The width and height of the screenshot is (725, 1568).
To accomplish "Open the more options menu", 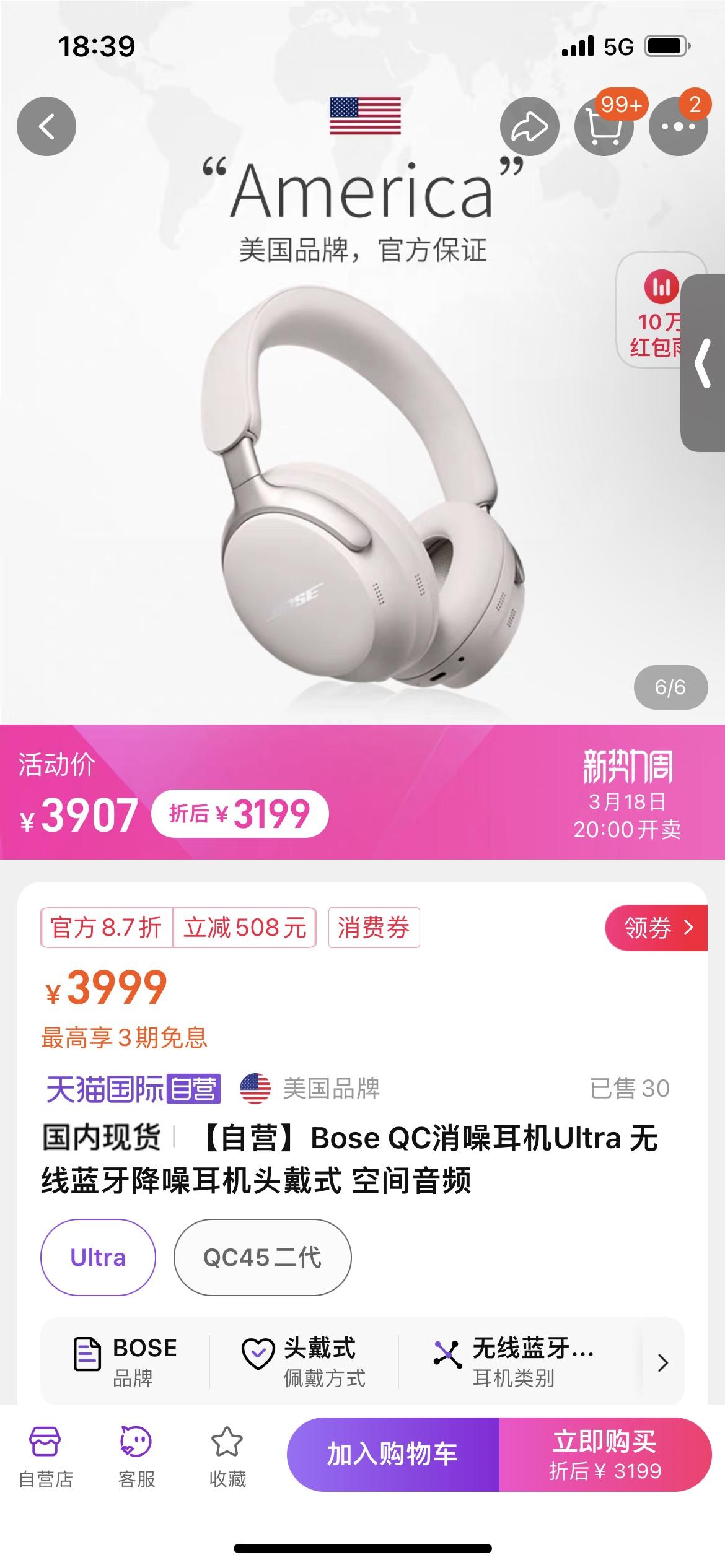I will (678, 127).
